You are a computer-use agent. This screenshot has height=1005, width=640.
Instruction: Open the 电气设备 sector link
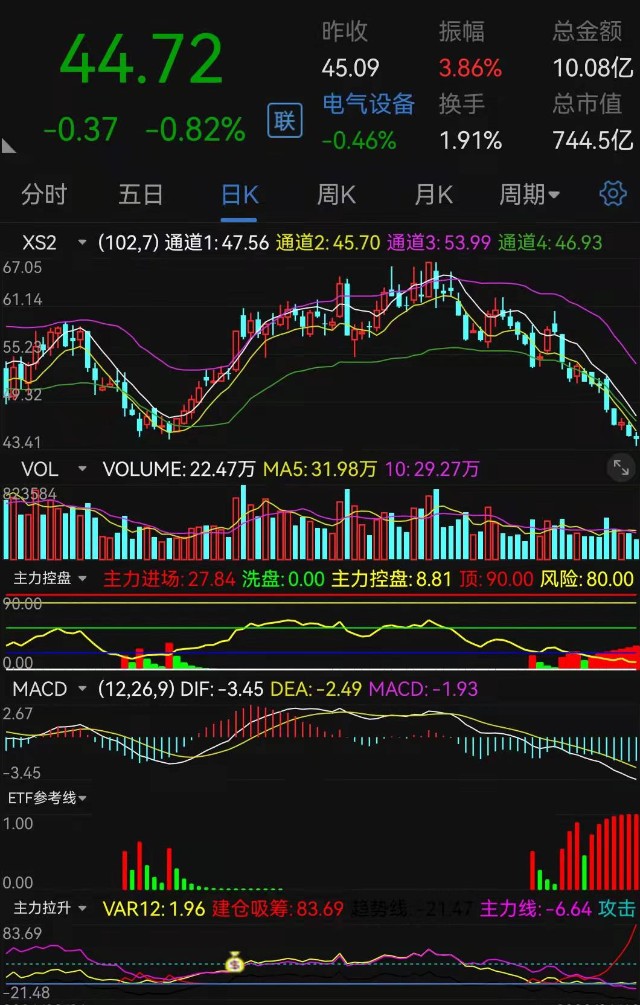pos(368,104)
